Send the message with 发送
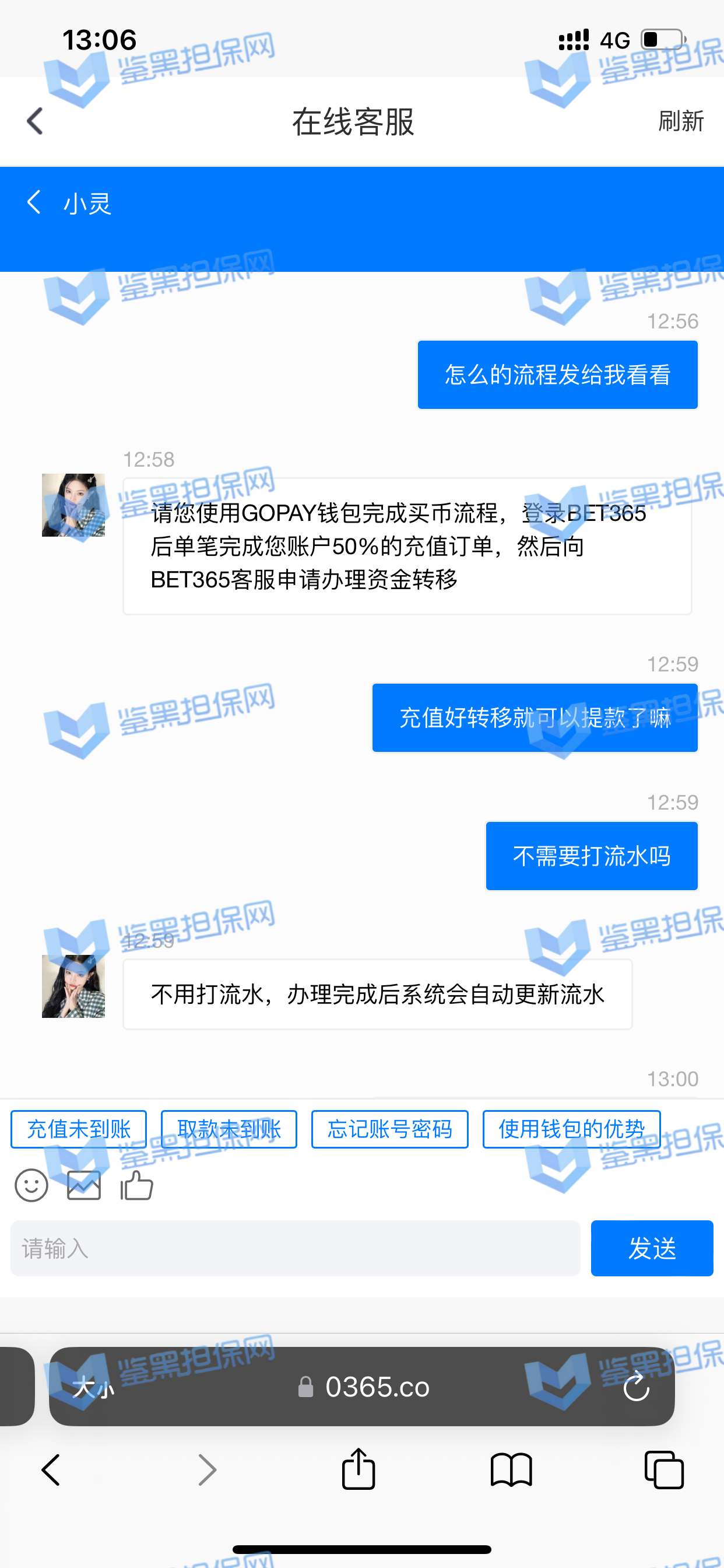 click(x=652, y=1248)
